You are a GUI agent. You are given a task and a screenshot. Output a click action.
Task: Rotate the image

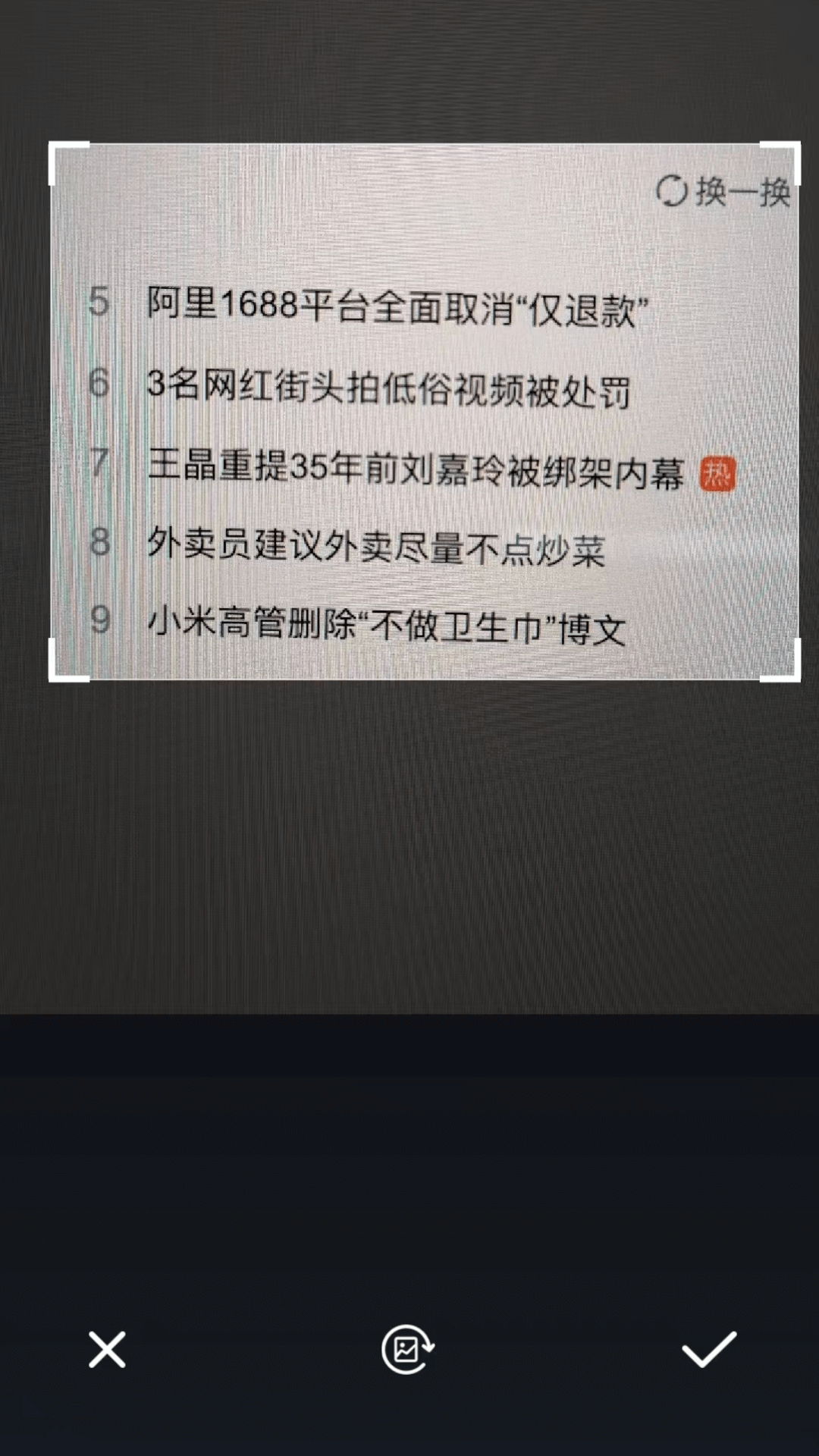[x=408, y=1349]
